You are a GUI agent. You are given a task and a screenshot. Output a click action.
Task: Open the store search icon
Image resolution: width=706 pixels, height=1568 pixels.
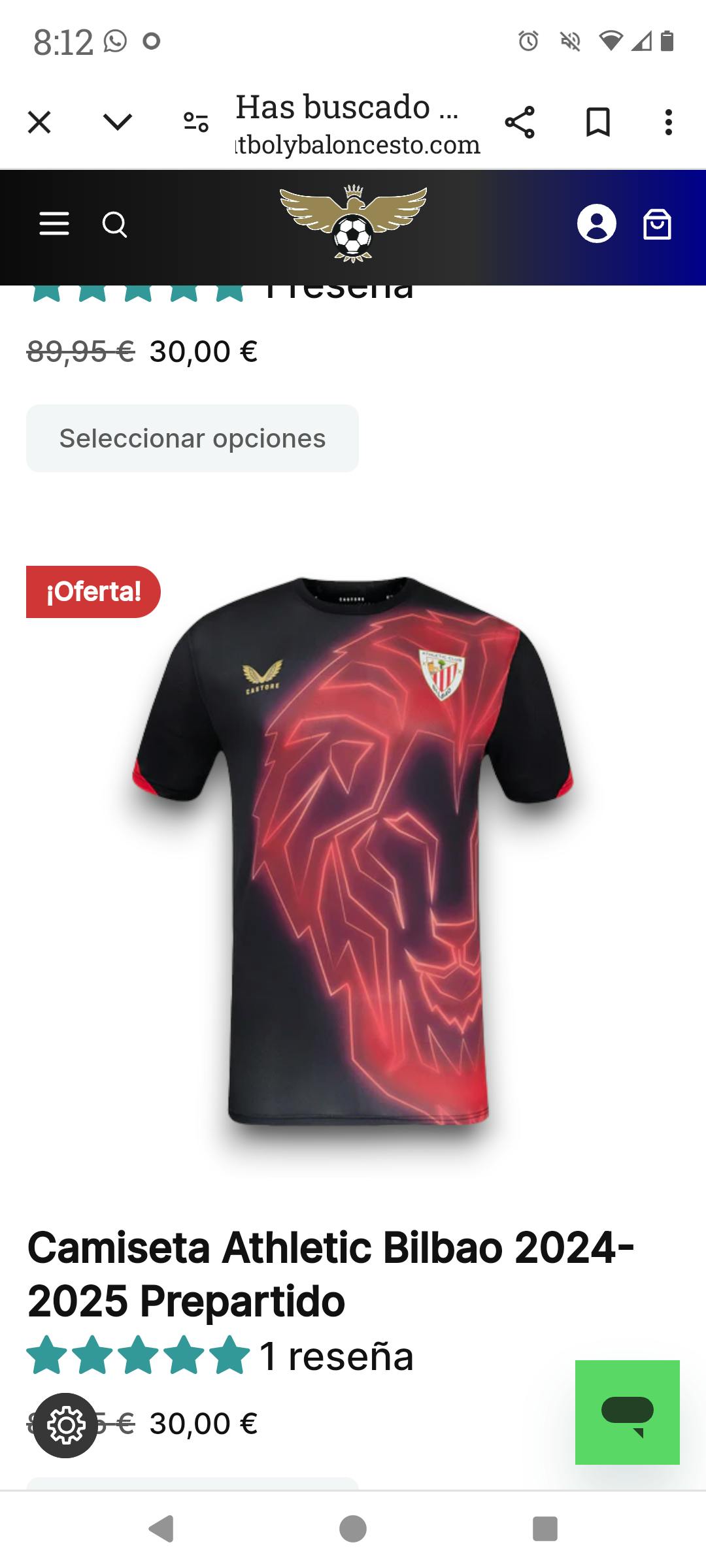[x=115, y=224]
